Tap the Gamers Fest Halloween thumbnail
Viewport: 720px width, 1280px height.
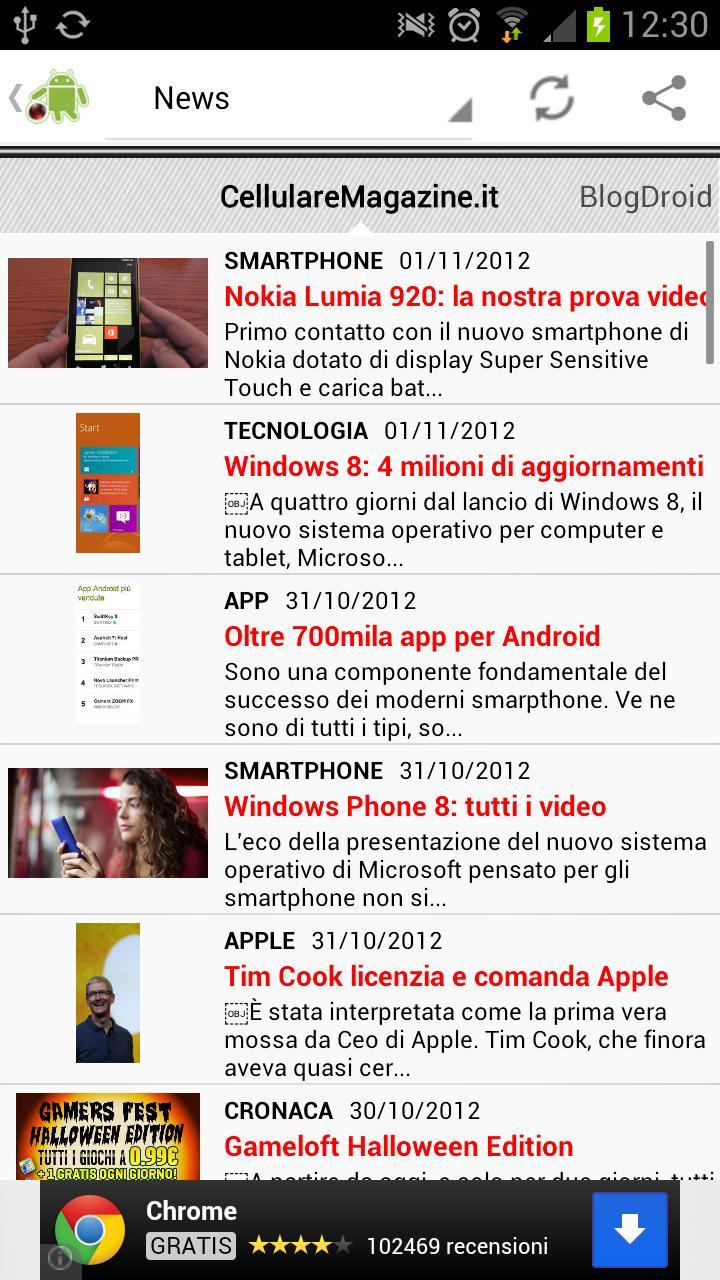click(x=108, y=1135)
